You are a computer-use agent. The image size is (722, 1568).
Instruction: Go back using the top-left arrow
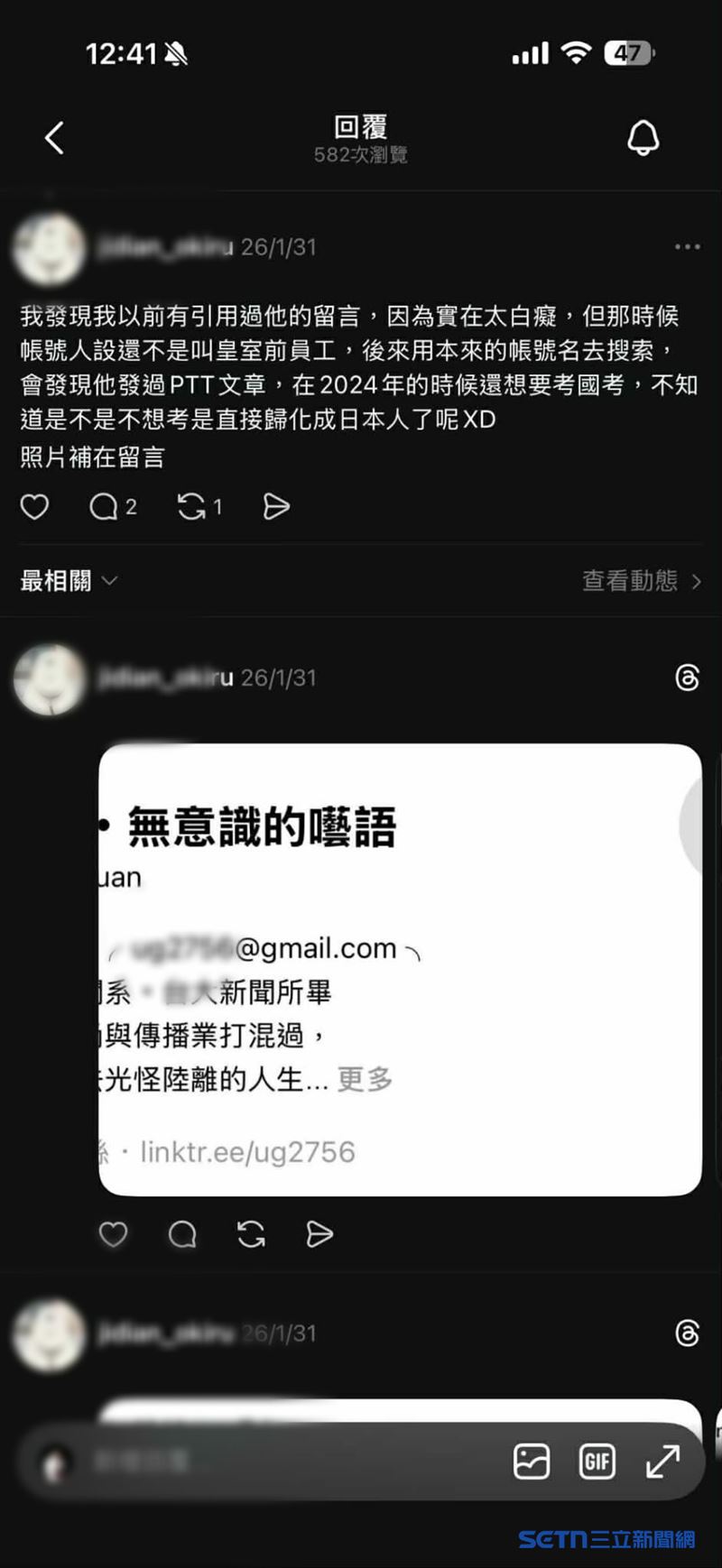coord(55,138)
